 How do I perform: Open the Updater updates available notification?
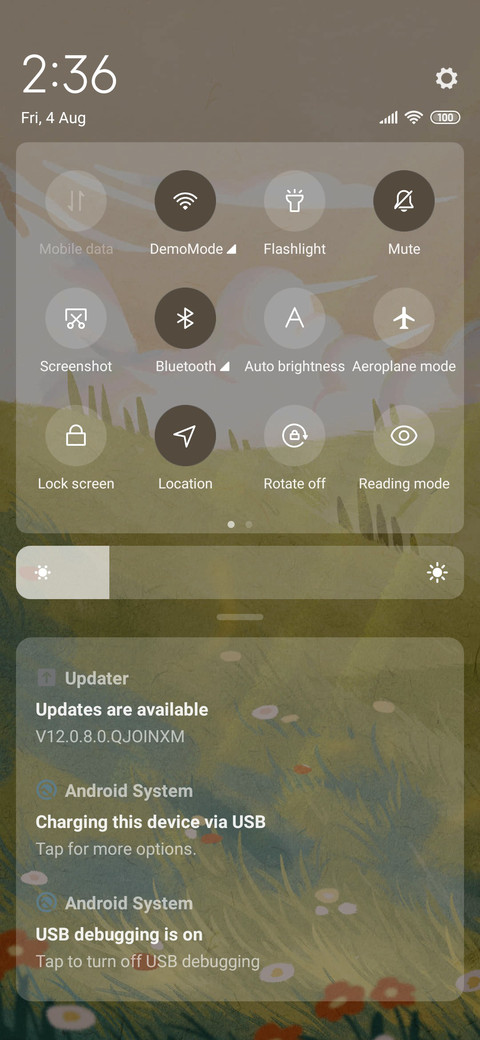tap(240, 707)
